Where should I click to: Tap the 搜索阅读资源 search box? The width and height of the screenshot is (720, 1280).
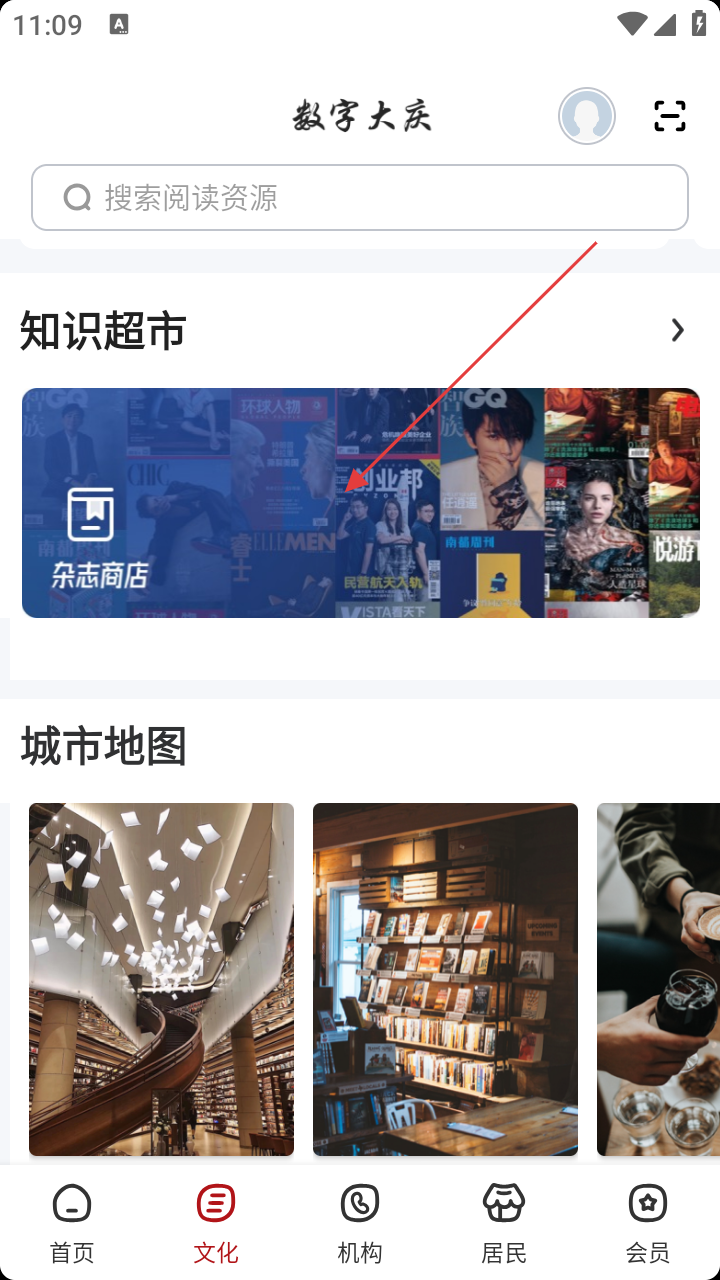pos(360,198)
